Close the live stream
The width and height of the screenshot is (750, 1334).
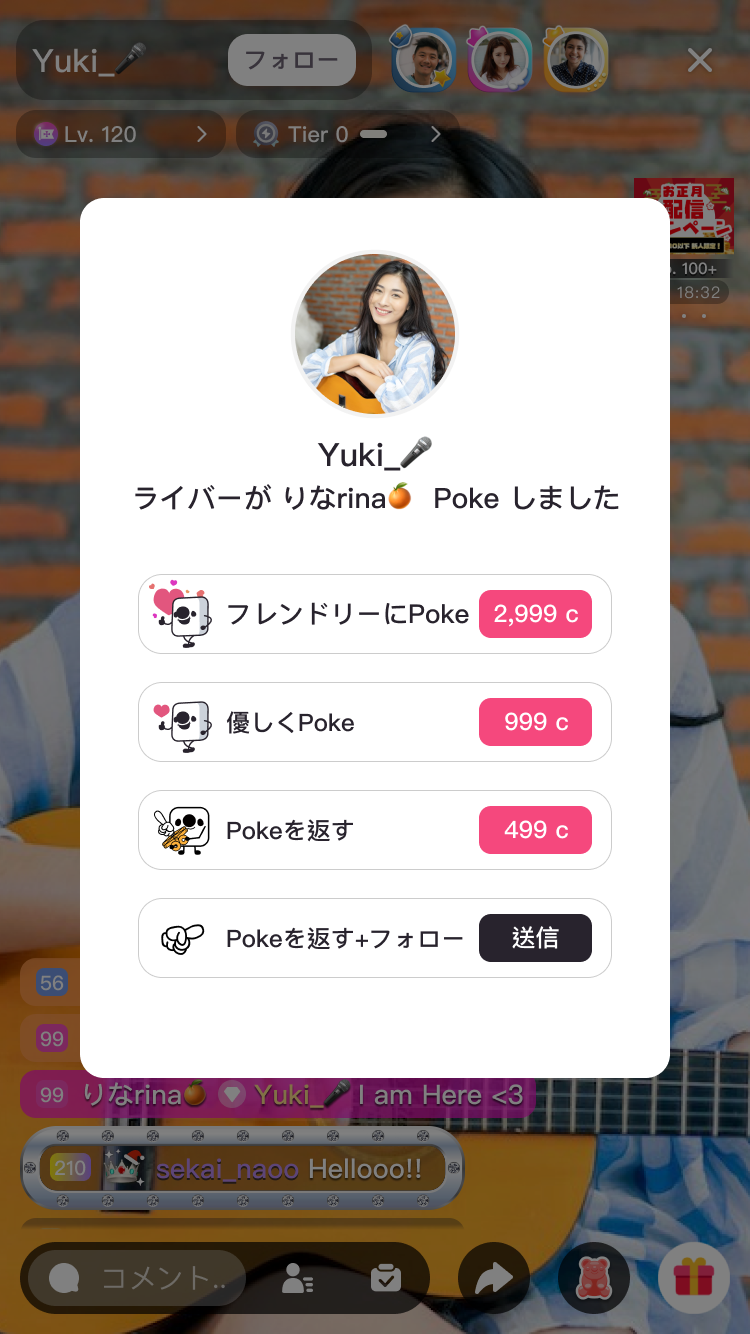click(699, 61)
